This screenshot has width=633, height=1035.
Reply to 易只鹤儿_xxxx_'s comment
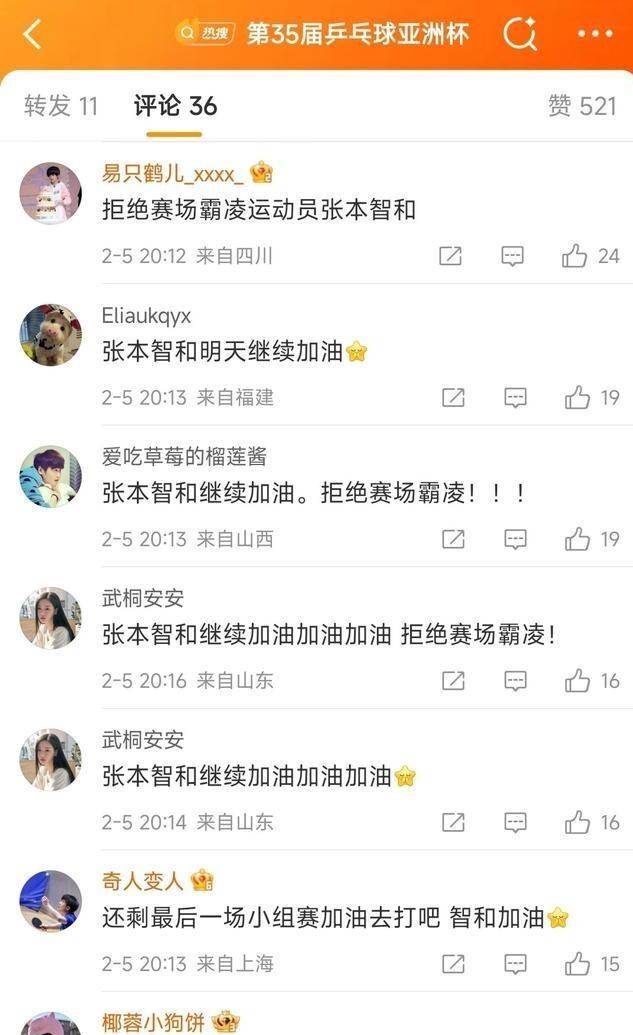point(512,256)
